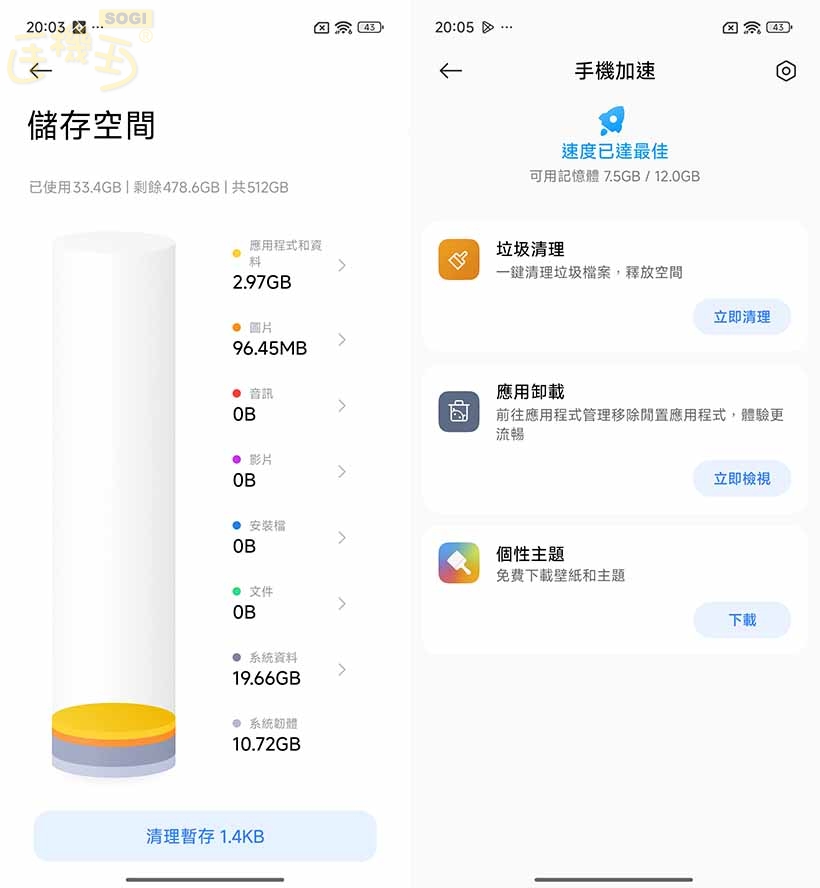Tap the 清理暫存 1.4KB button
This screenshot has height=888, width=820.
pos(204,836)
